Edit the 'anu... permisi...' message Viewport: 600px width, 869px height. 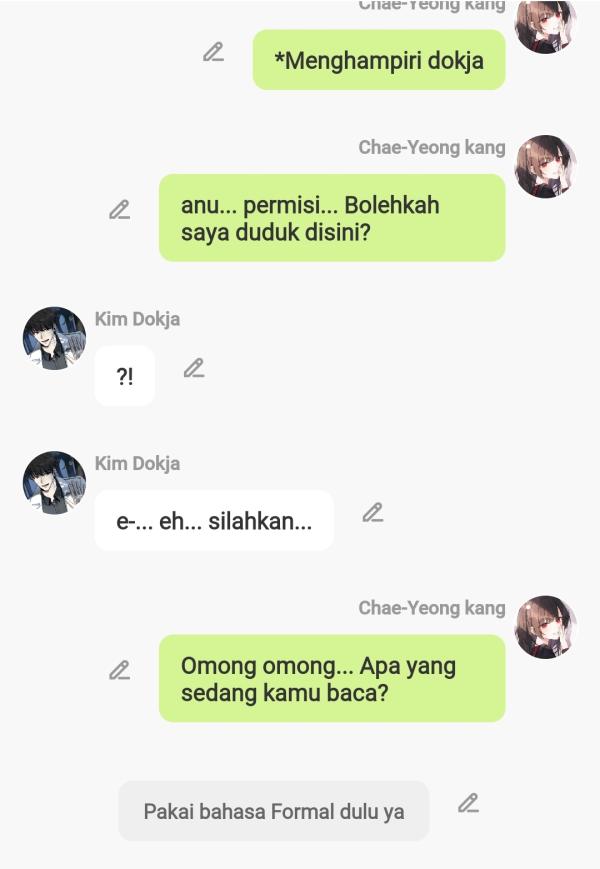(120, 210)
